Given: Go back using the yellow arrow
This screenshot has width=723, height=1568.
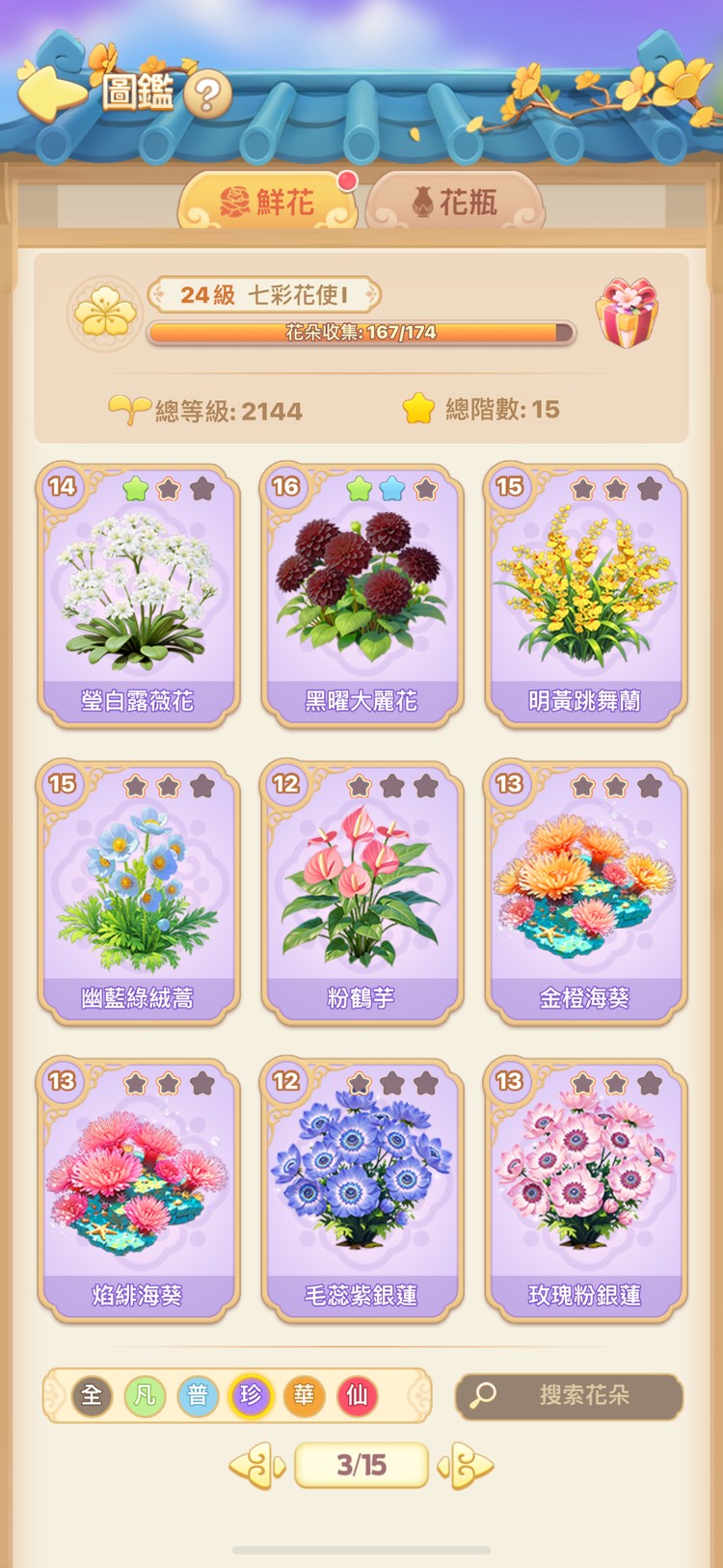Looking at the screenshot, I should [50, 94].
